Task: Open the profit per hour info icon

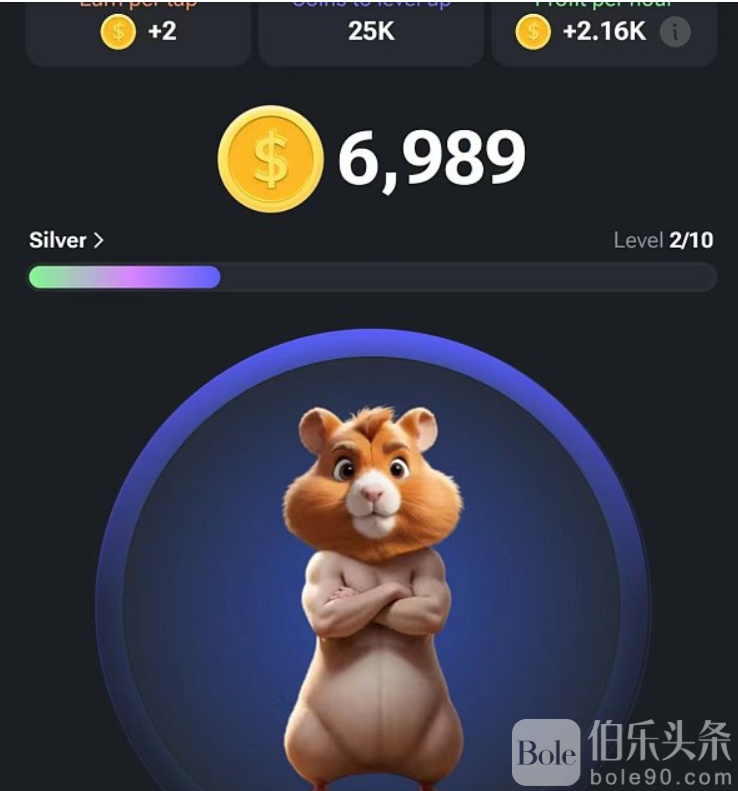Action: [676, 32]
